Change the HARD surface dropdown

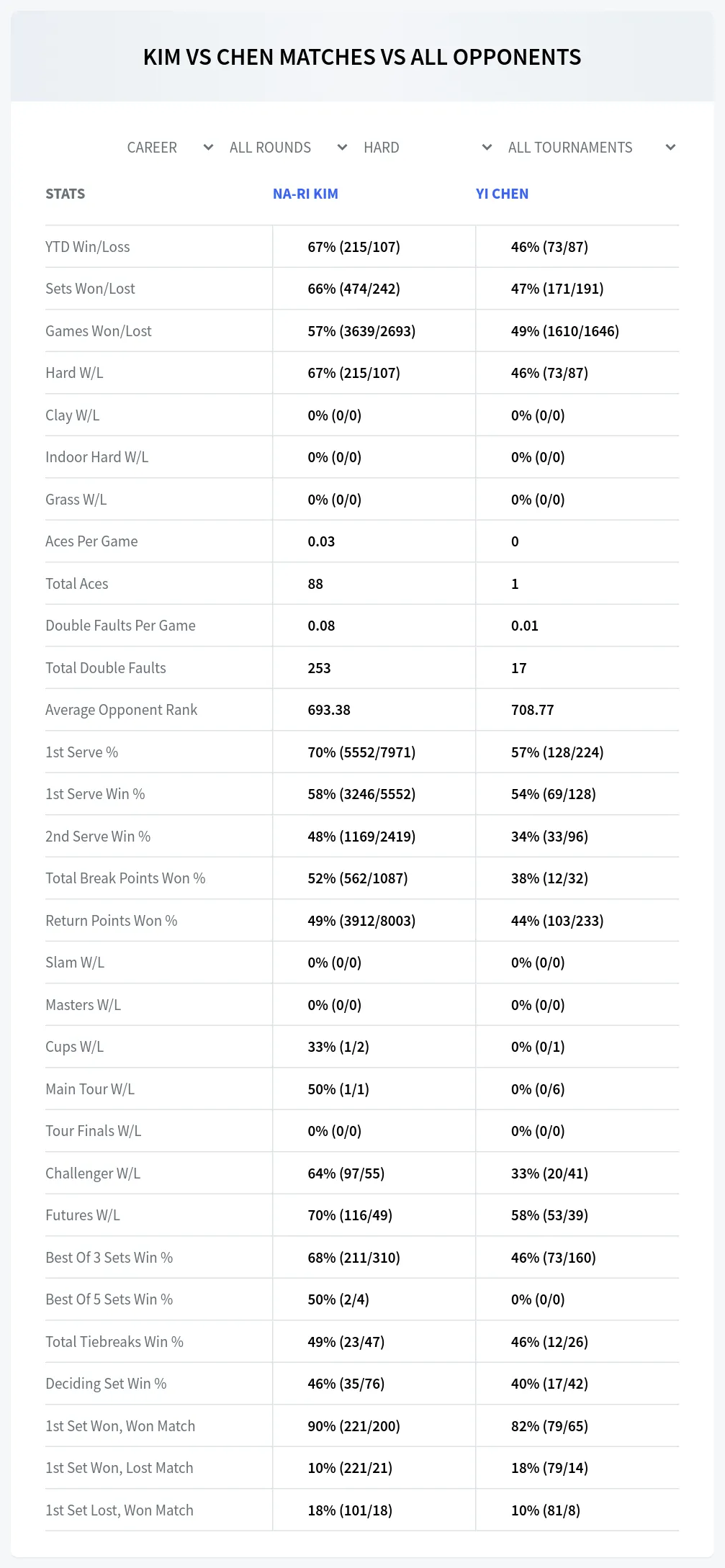point(428,148)
